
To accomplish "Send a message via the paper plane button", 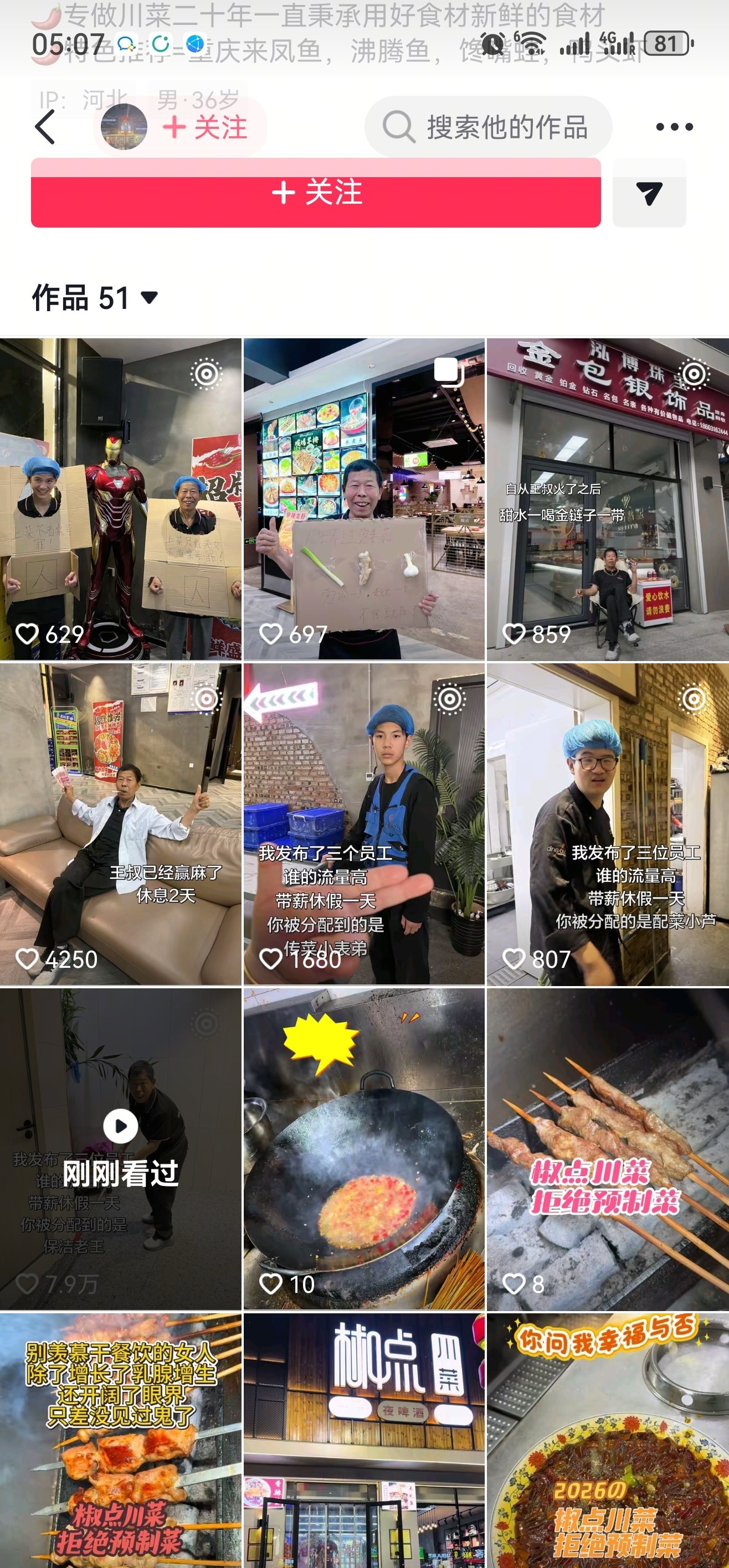I will (649, 193).
